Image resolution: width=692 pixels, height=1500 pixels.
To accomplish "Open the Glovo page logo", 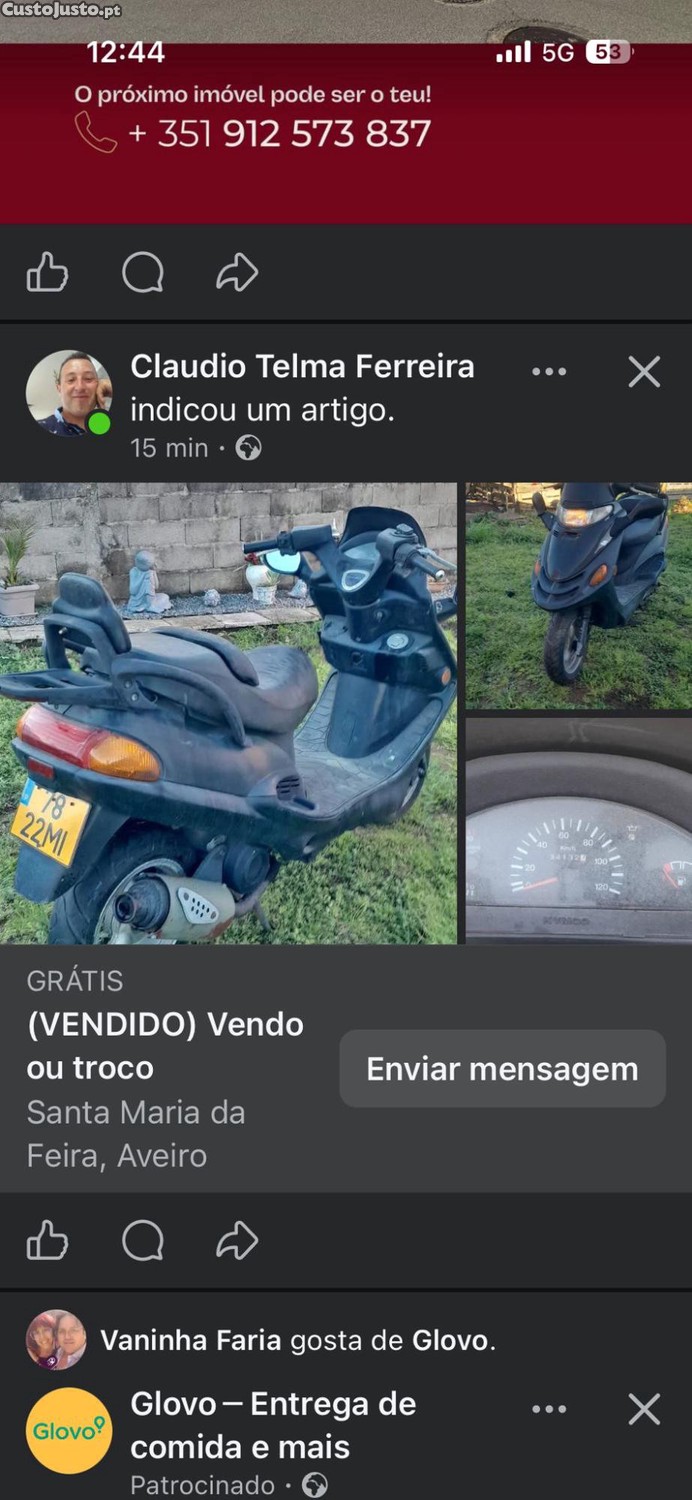I will [68, 1430].
